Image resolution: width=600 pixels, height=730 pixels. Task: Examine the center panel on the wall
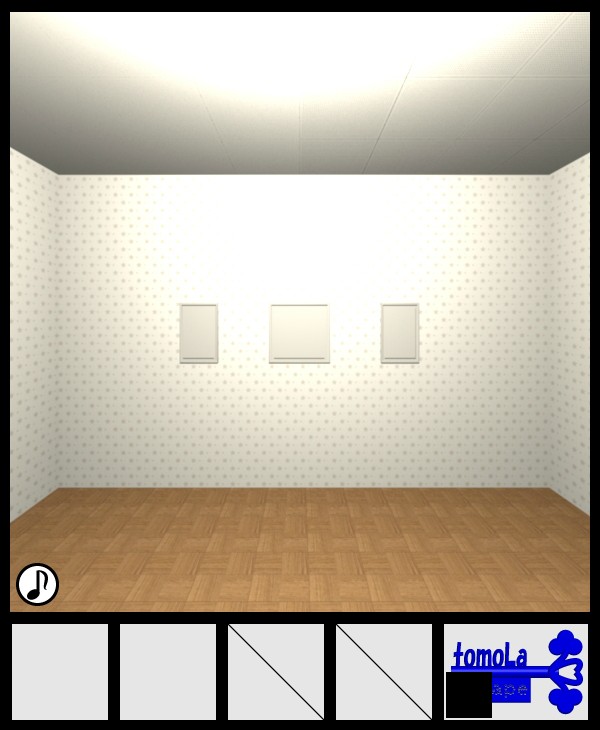299,333
